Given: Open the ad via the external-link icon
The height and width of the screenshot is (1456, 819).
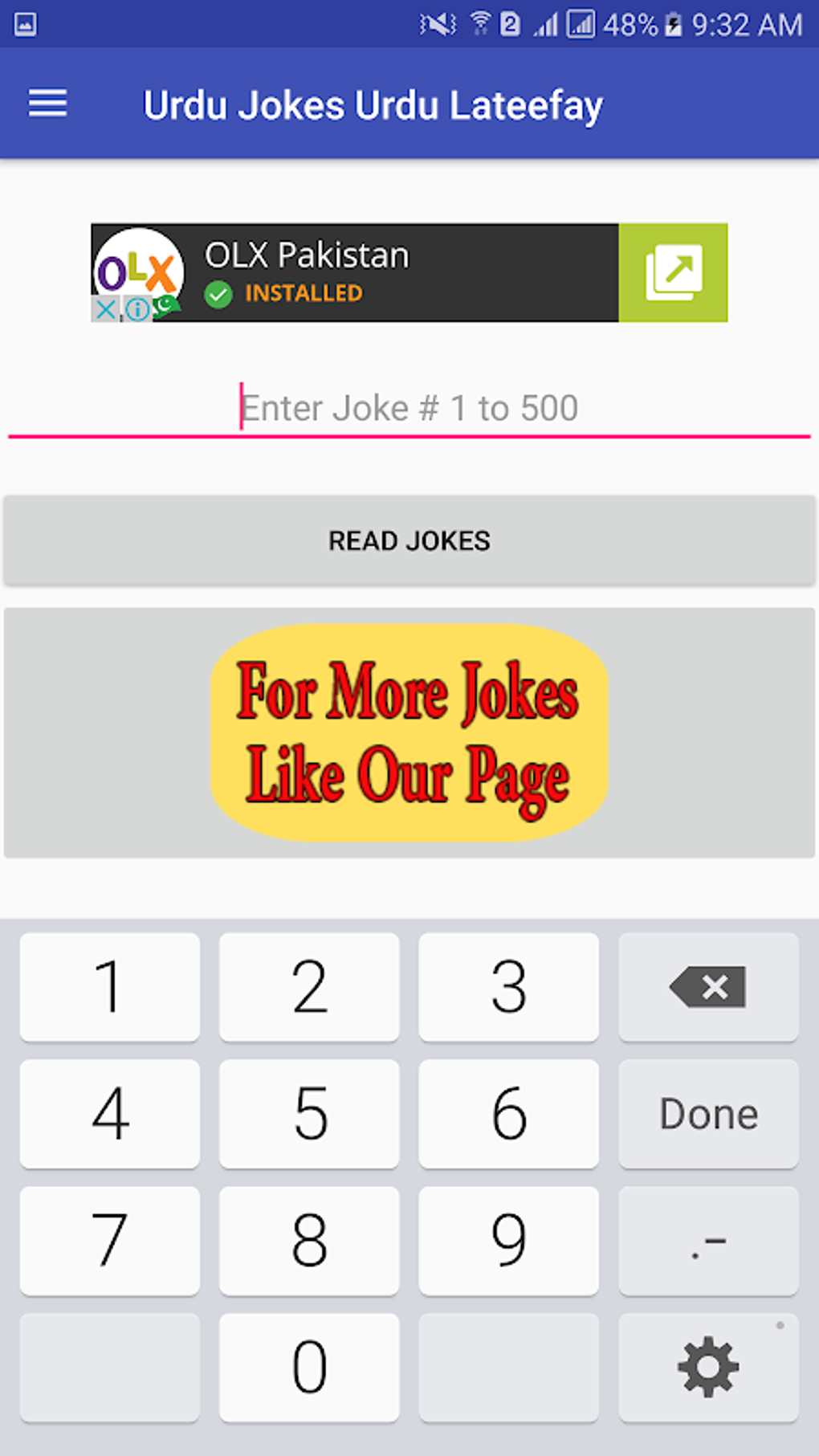Looking at the screenshot, I should [674, 272].
